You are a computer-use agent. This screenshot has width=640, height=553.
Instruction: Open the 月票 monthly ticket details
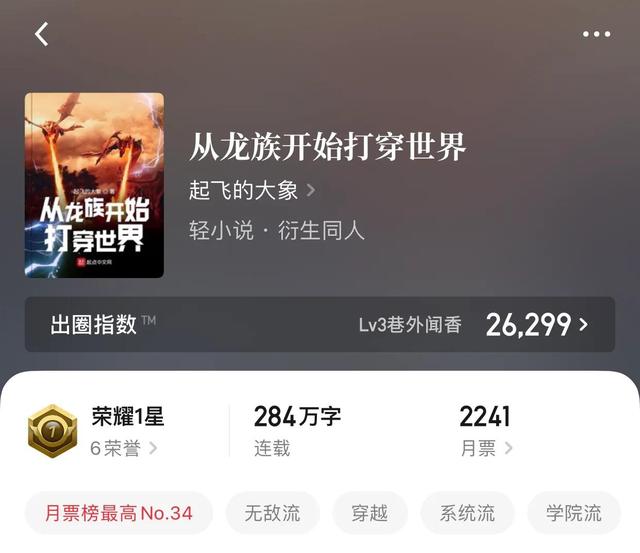pos(486,431)
